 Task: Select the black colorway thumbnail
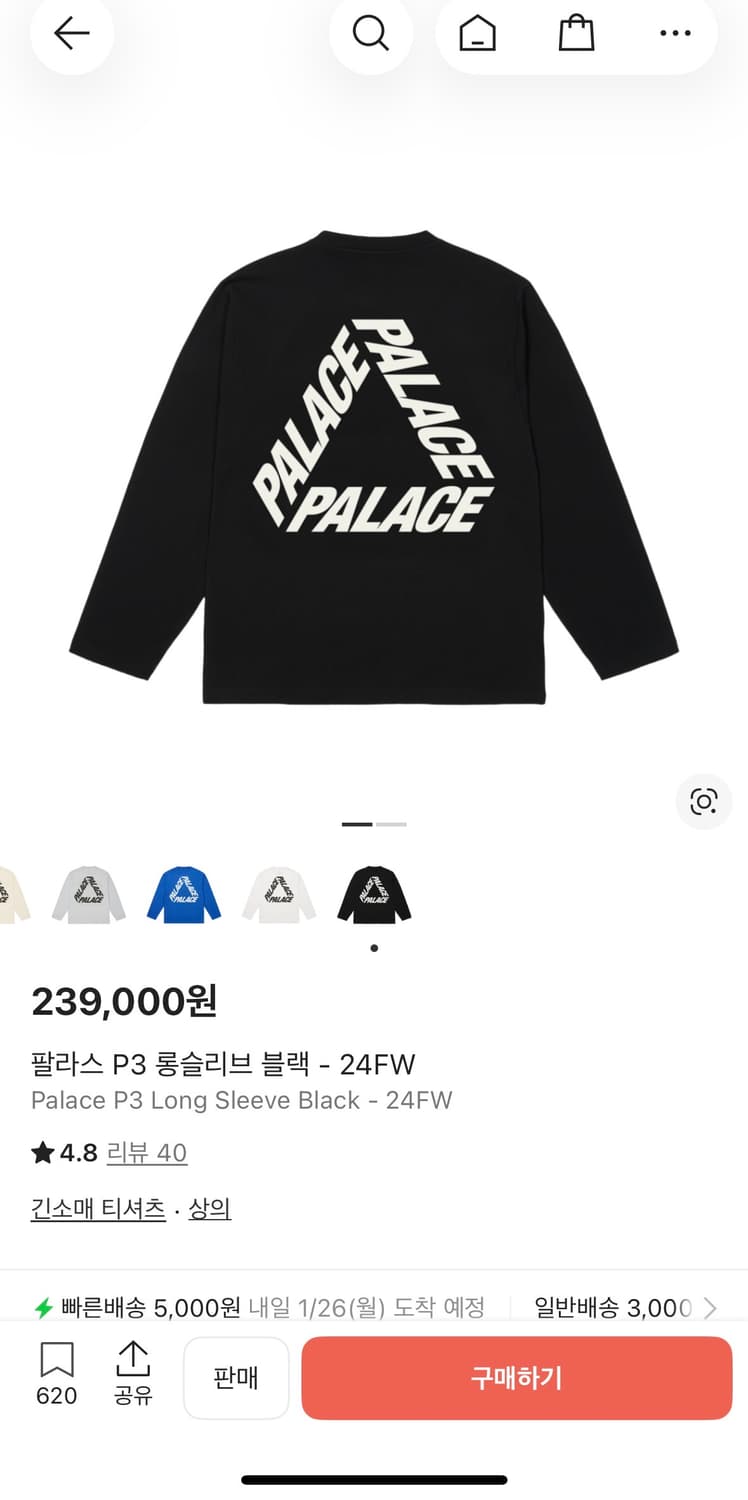(x=374, y=895)
